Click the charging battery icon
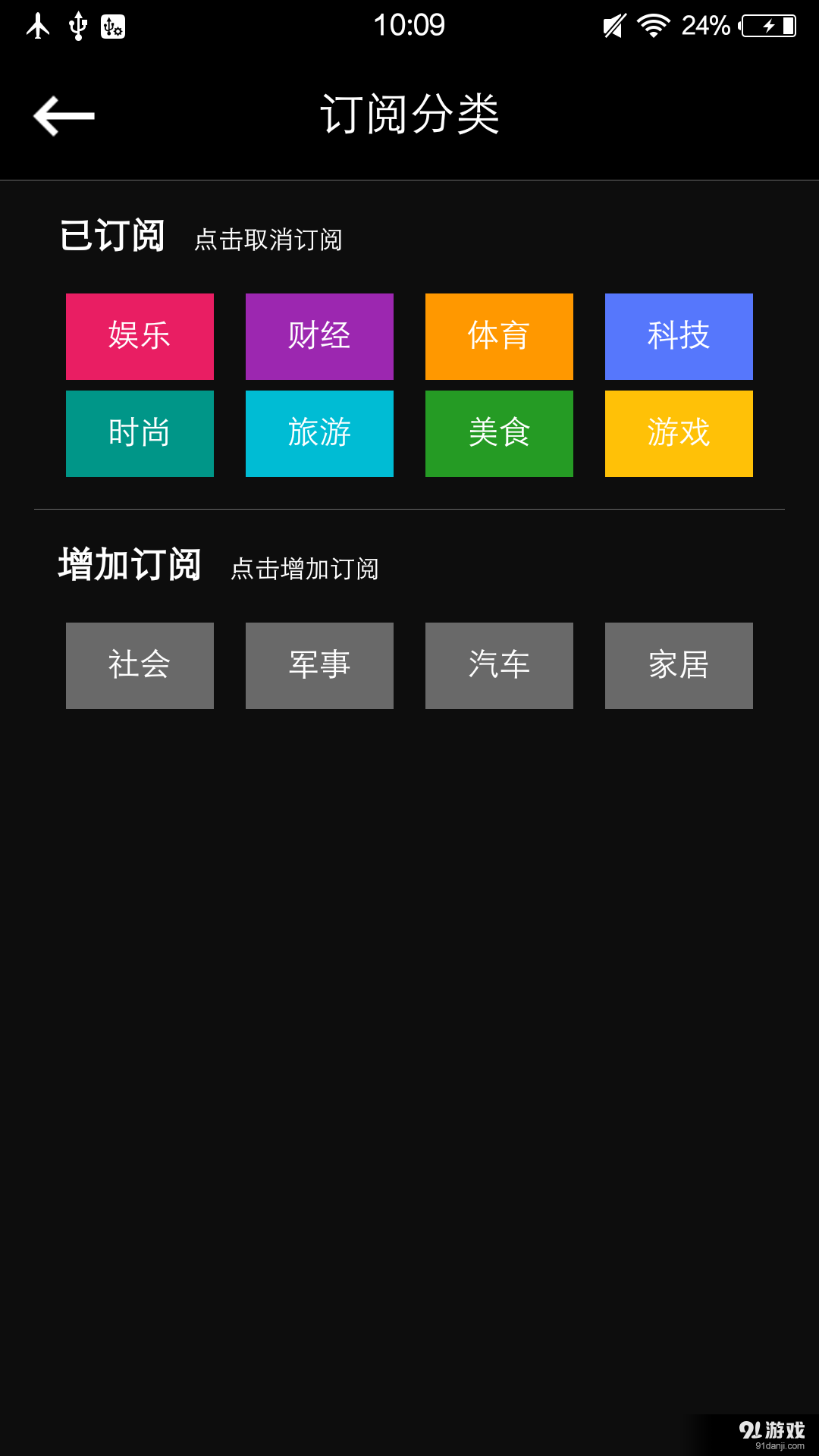Screen dimensions: 819x1456 coord(770,26)
